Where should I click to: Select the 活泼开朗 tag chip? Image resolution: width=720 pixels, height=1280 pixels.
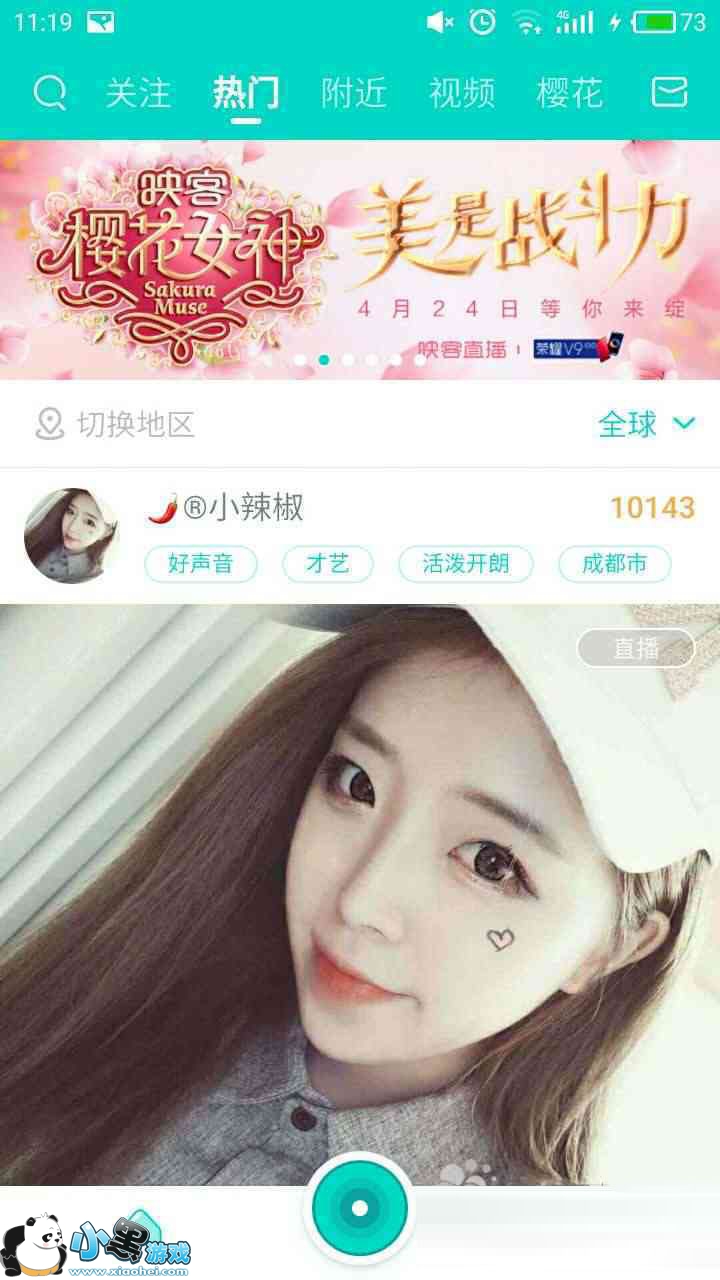tap(465, 564)
